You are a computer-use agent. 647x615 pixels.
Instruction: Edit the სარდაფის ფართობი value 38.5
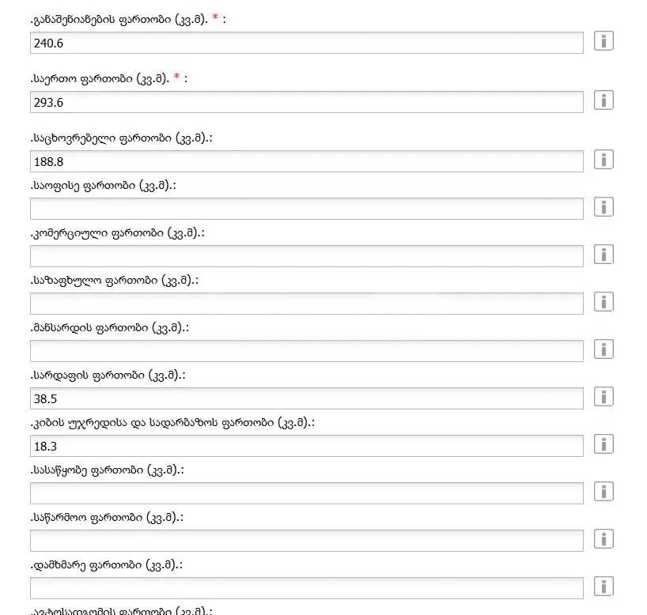click(x=306, y=398)
